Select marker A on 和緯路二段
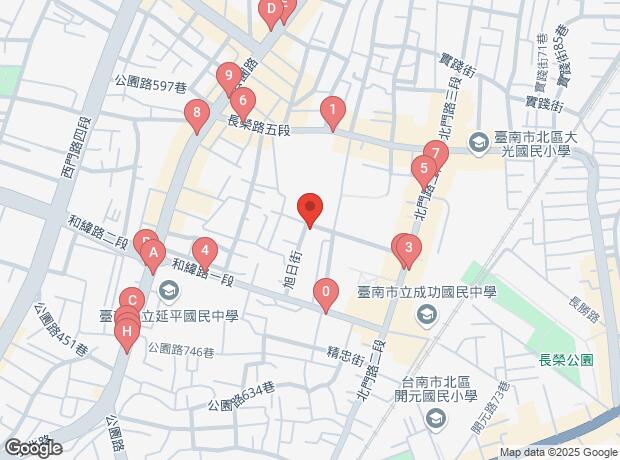Image resolution: width=620 pixels, height=460 pixels. [x=153, y=256]
